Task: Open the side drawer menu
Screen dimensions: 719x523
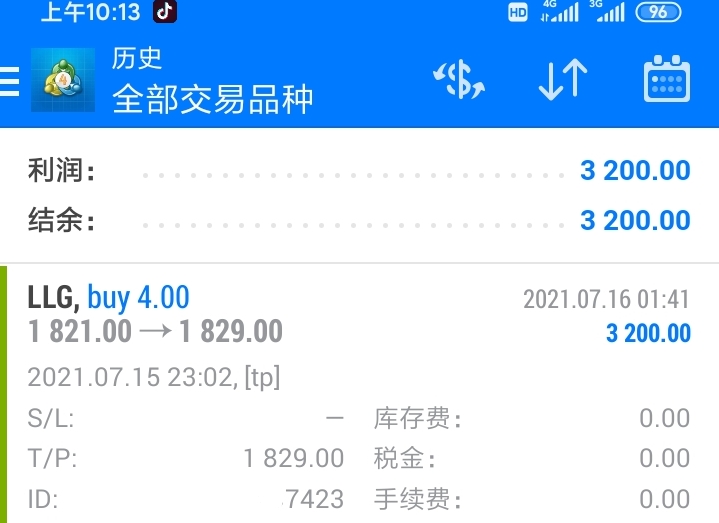Action: point(10,82)
